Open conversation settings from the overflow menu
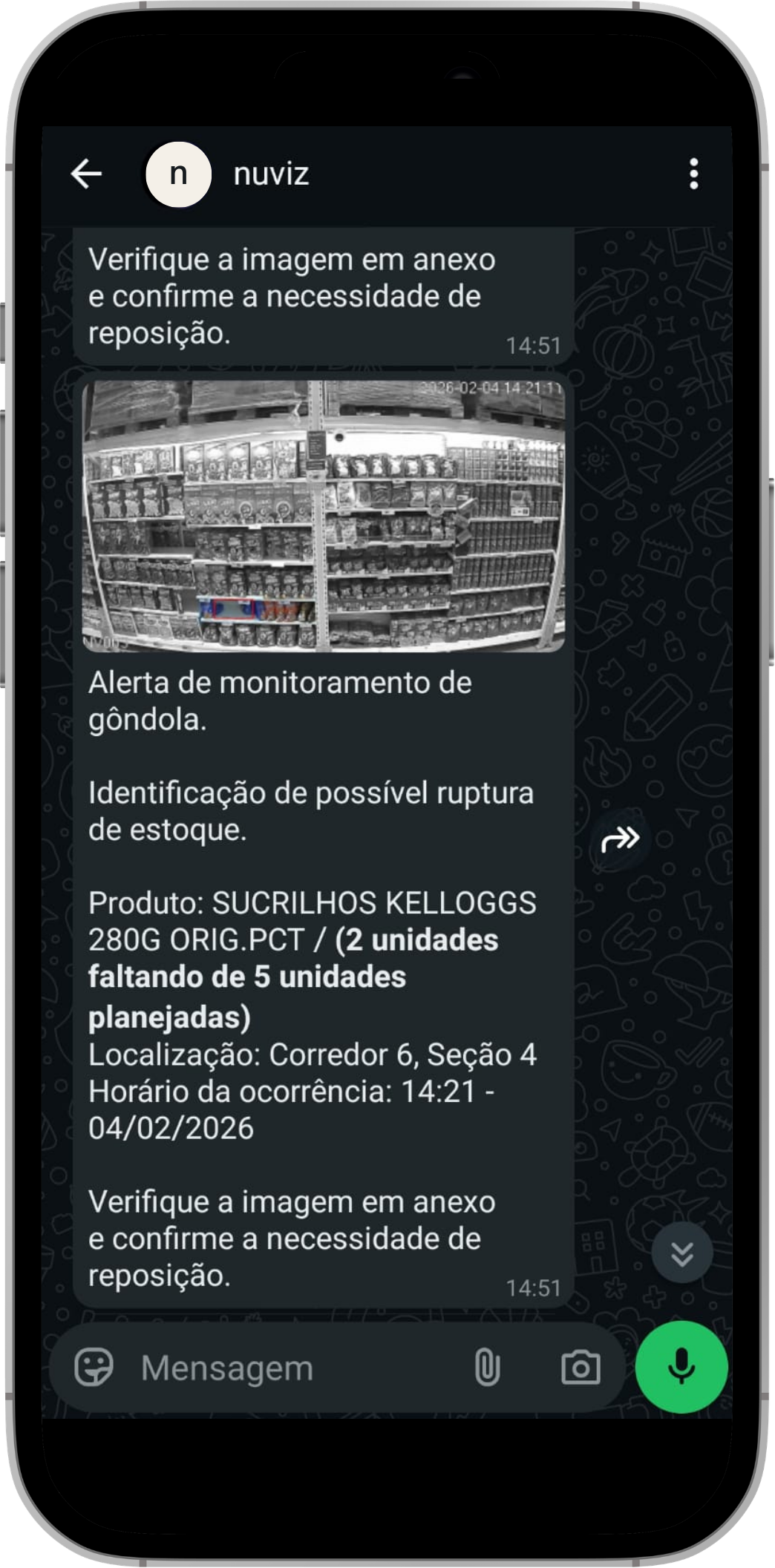 (x=693, y=173)
